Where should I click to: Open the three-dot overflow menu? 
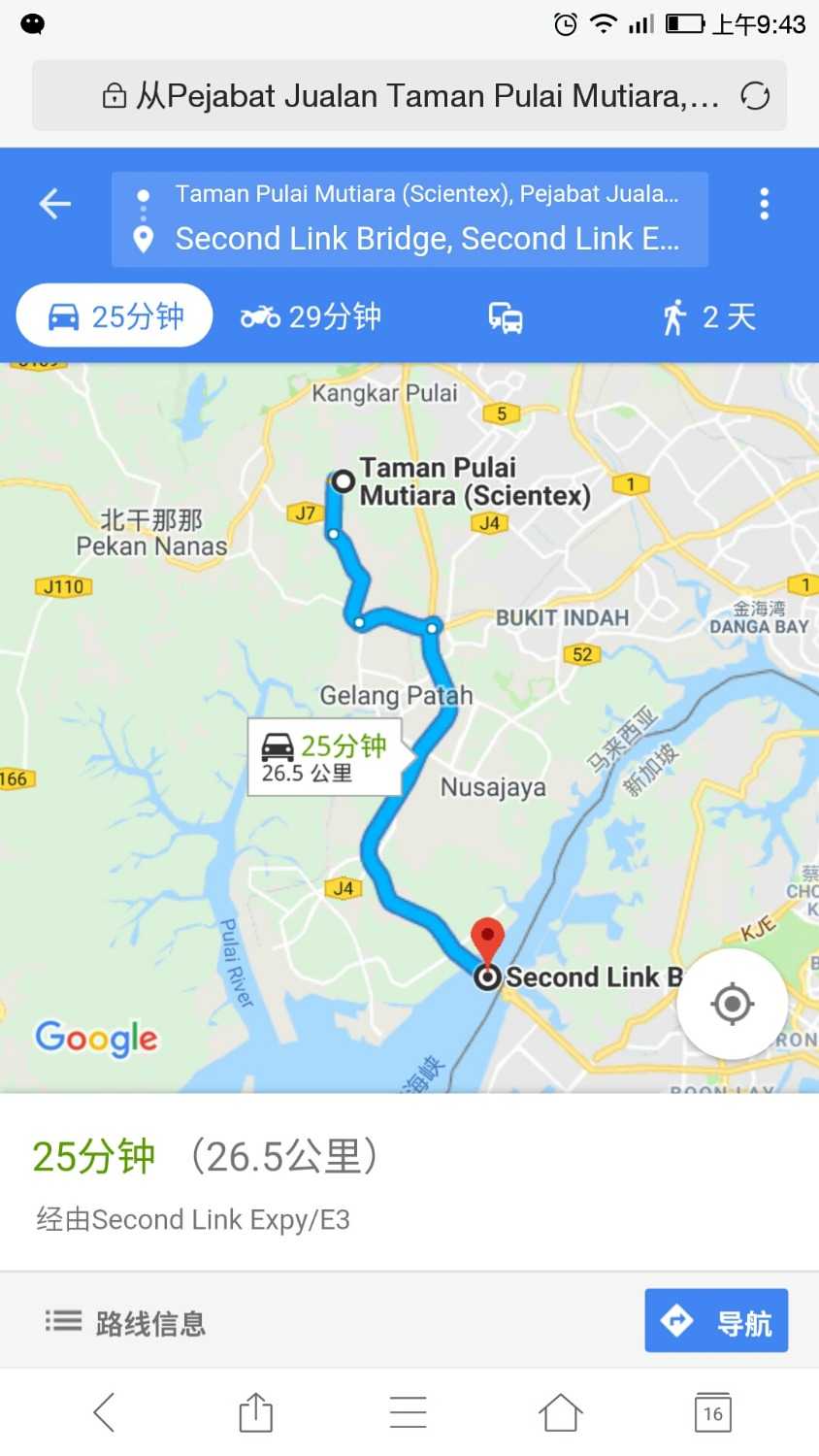[x=764, y=204]
